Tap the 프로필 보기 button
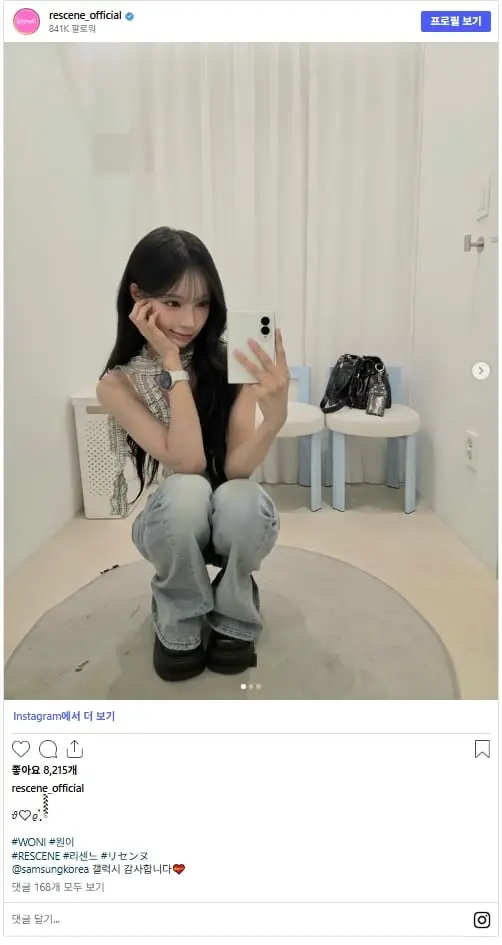 tap(456, 21)
